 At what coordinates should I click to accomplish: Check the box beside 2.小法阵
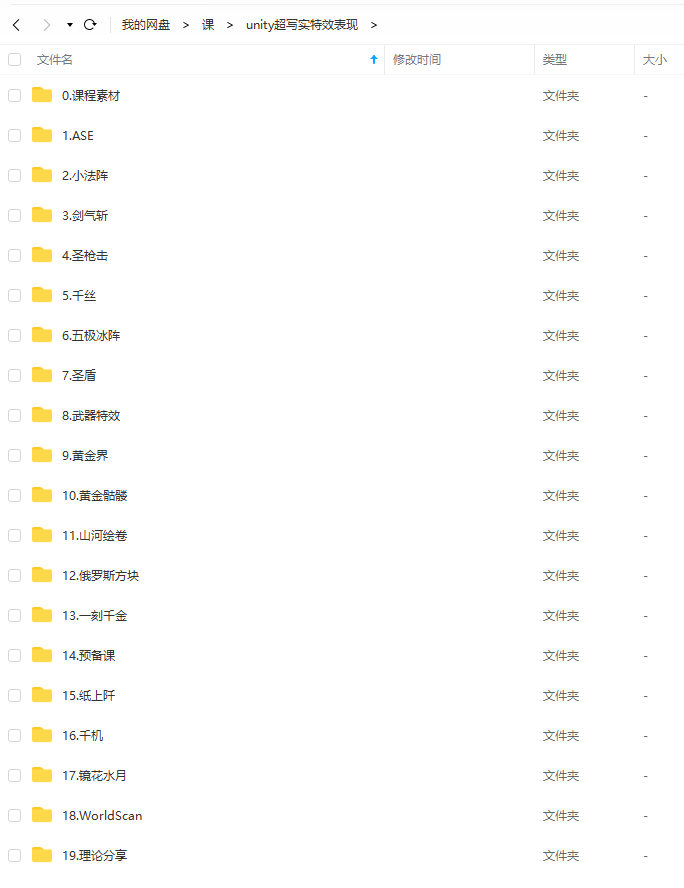pos(14,176)
